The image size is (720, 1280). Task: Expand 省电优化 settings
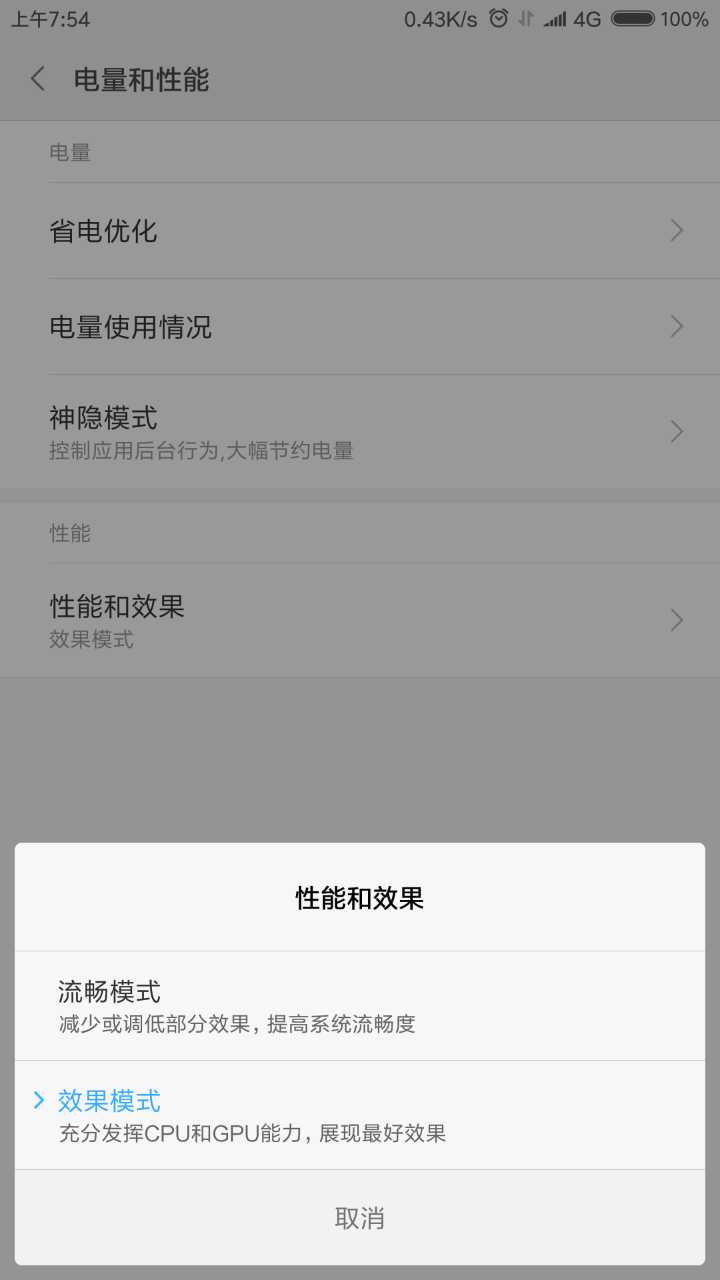click(360, 231)
